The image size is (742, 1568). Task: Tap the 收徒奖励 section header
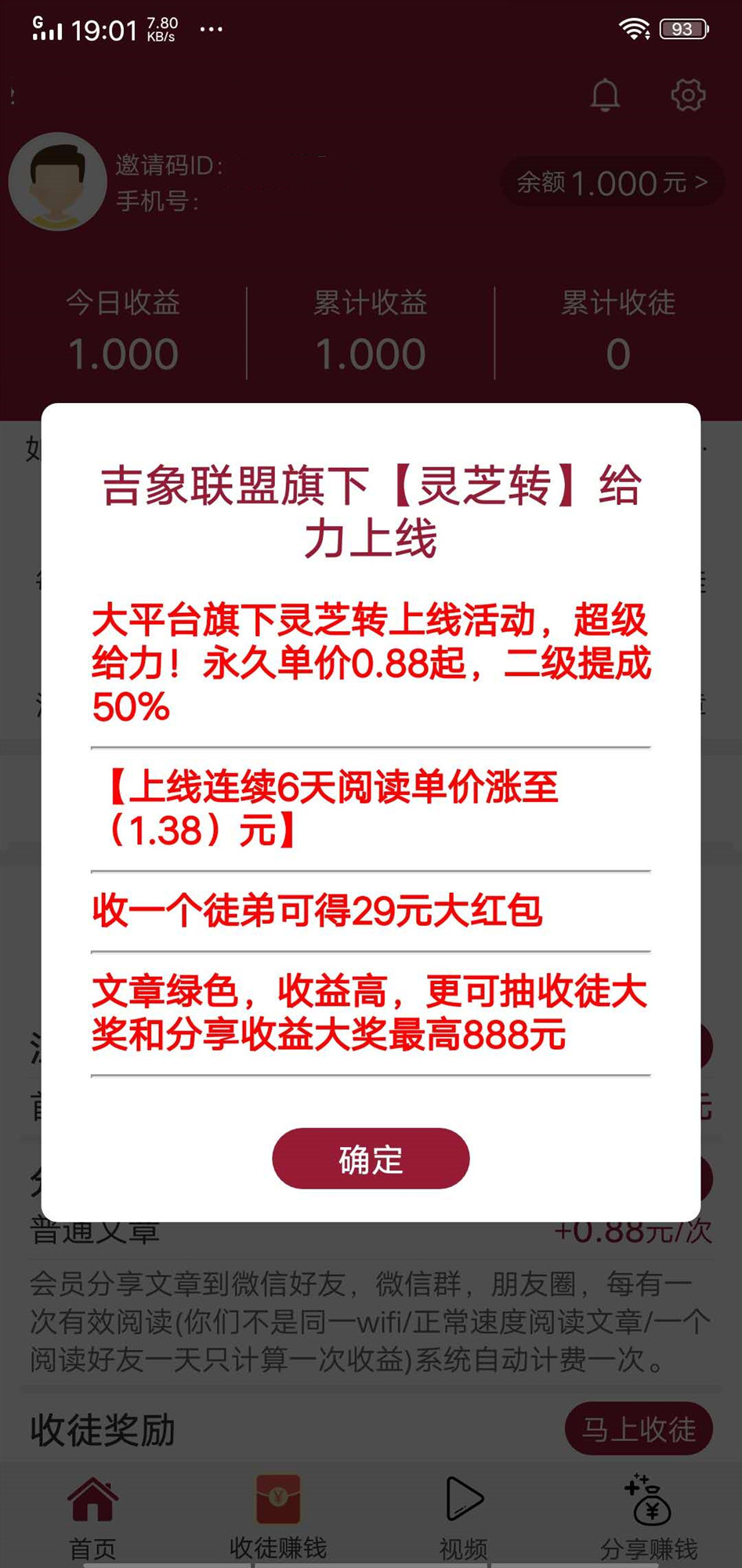(x=103, y=1428)
